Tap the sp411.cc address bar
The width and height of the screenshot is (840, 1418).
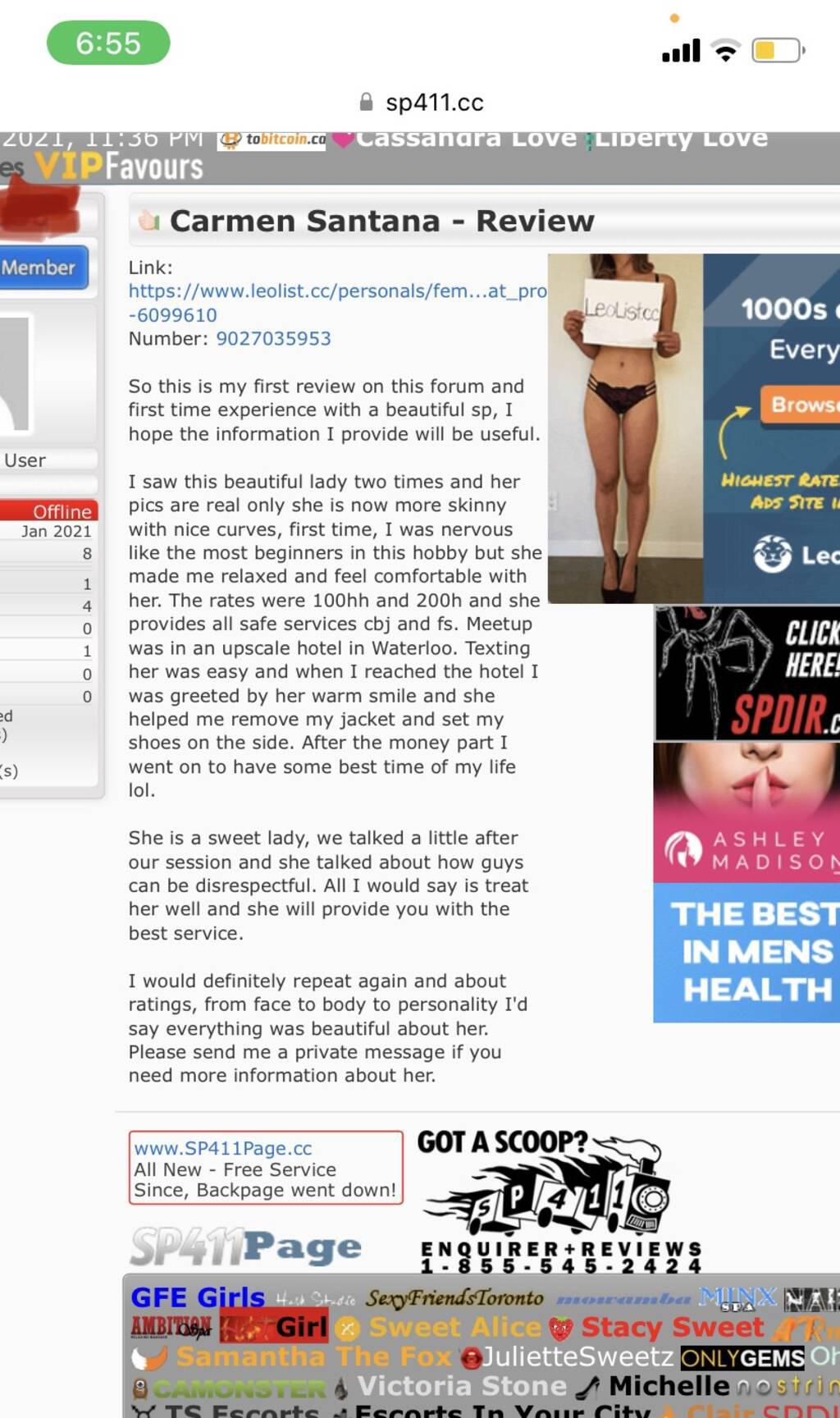(422, 103)
